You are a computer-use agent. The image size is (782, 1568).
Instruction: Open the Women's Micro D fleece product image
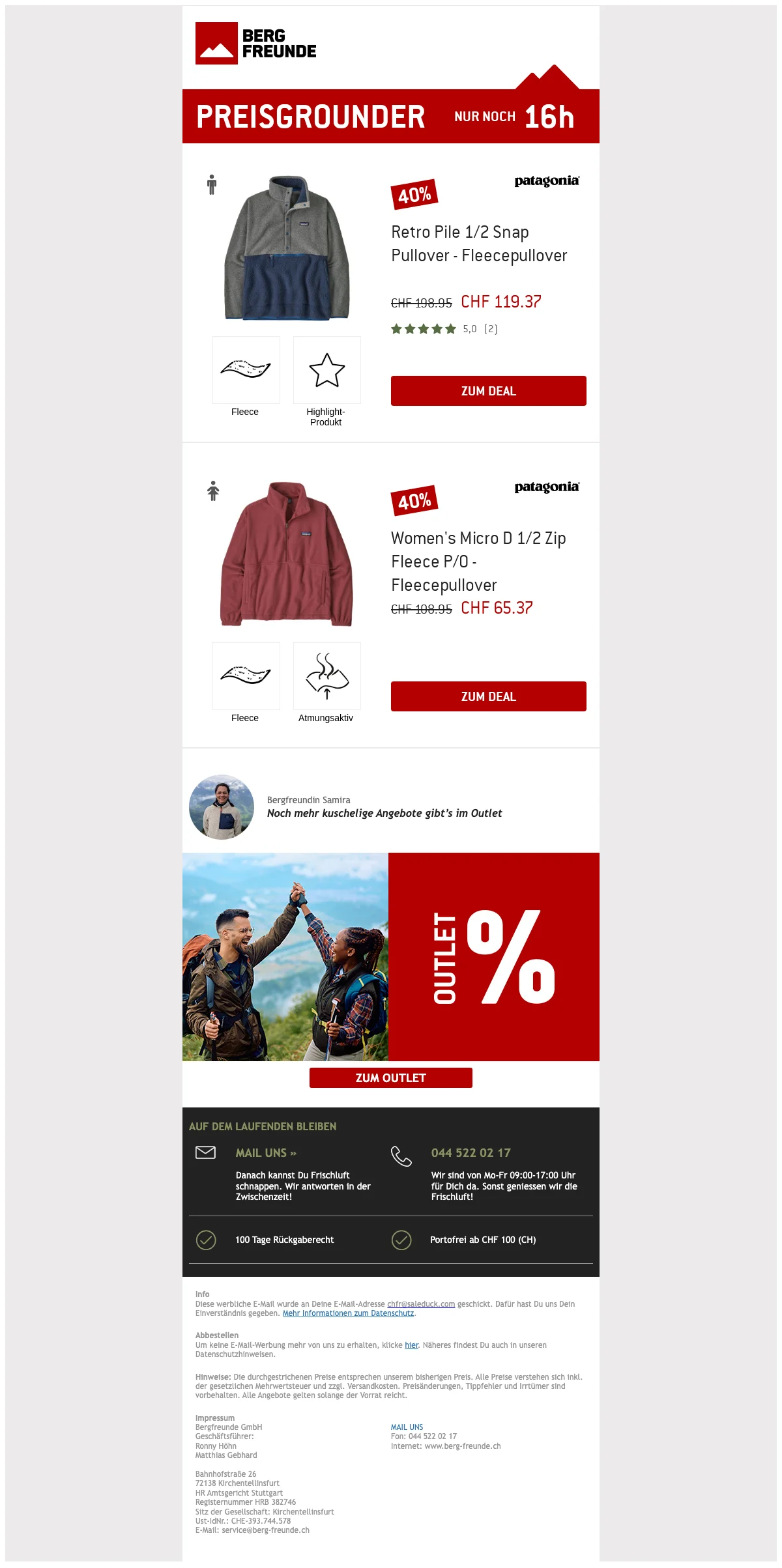[287, 554]
